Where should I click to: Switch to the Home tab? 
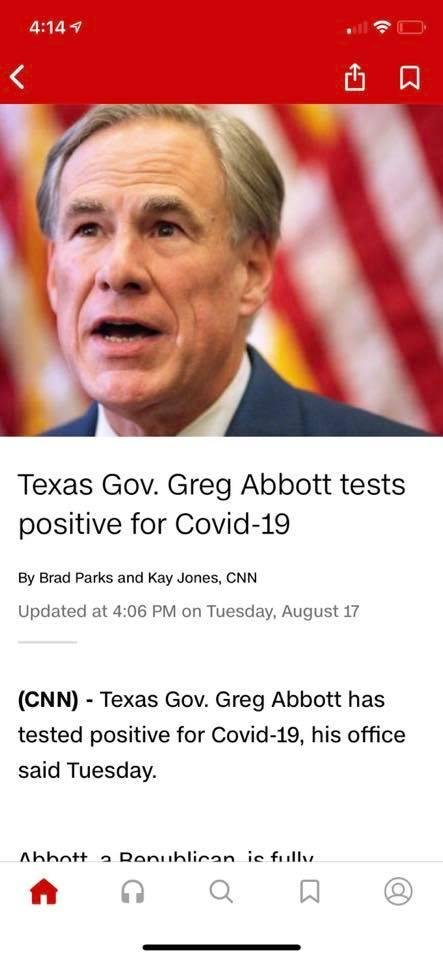pos(44,891)
